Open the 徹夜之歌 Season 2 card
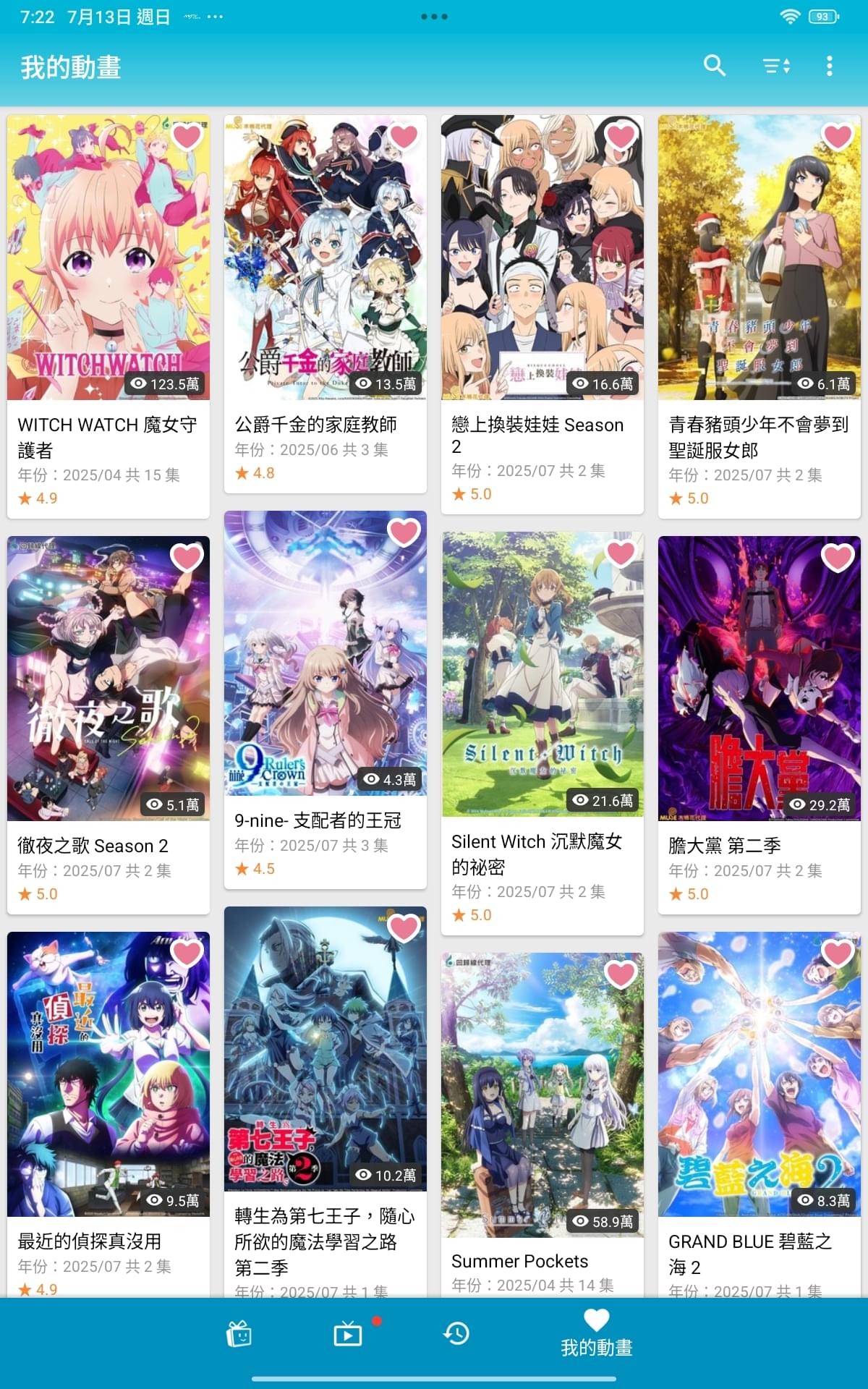Screen dimensions: 868x1389 tap(109, 725)
